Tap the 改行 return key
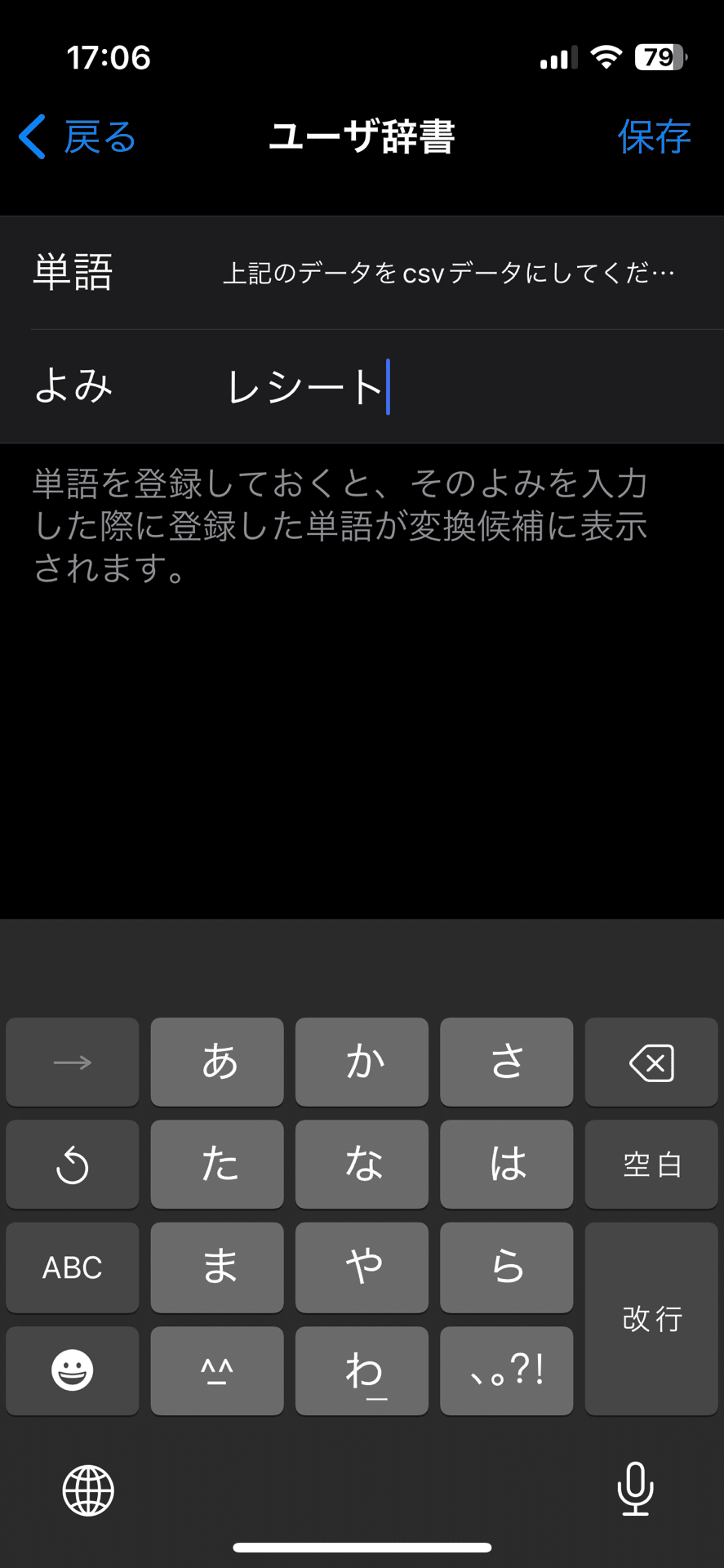This screenshot has width=724, height=1568. (x=651, y=1319)
